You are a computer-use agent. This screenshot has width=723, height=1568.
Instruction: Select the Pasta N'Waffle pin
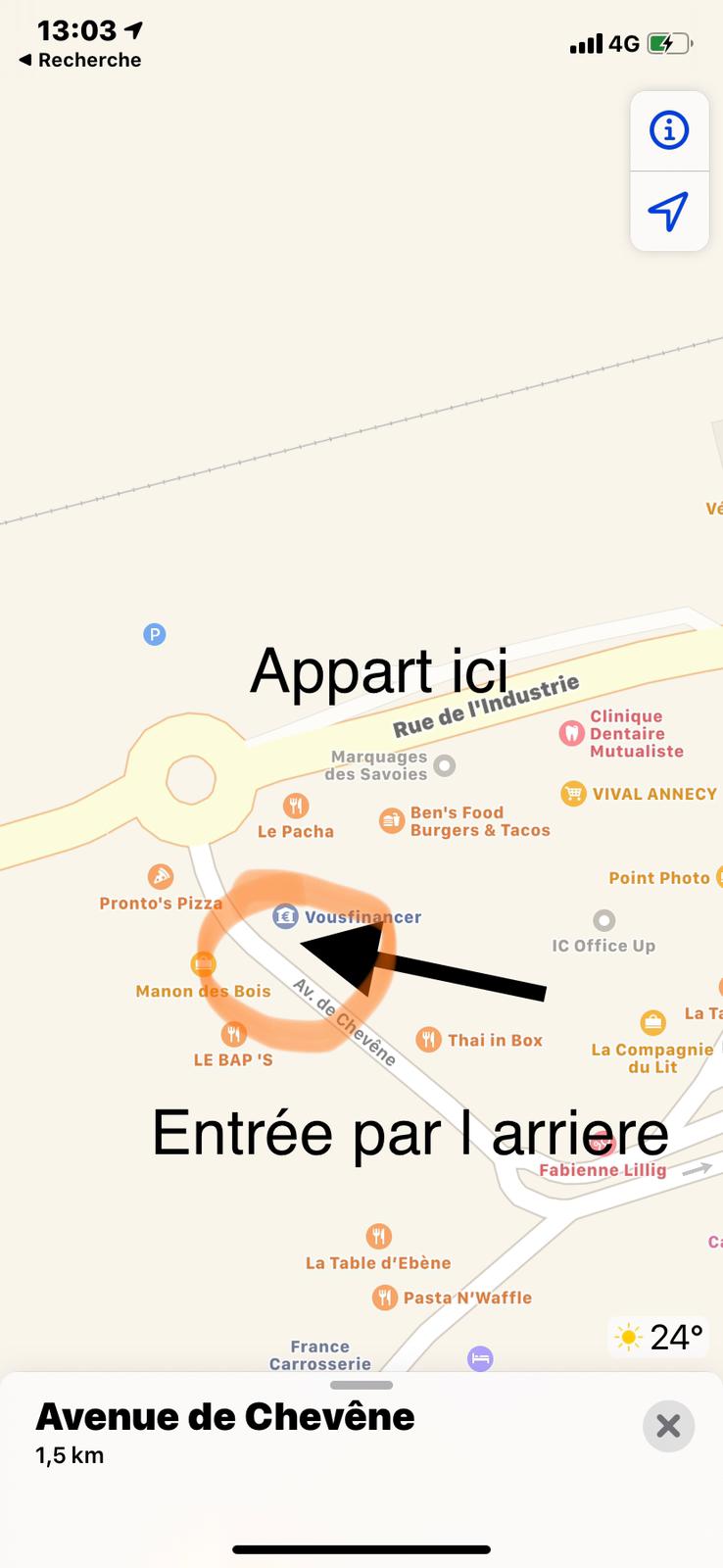(385, 1298)
